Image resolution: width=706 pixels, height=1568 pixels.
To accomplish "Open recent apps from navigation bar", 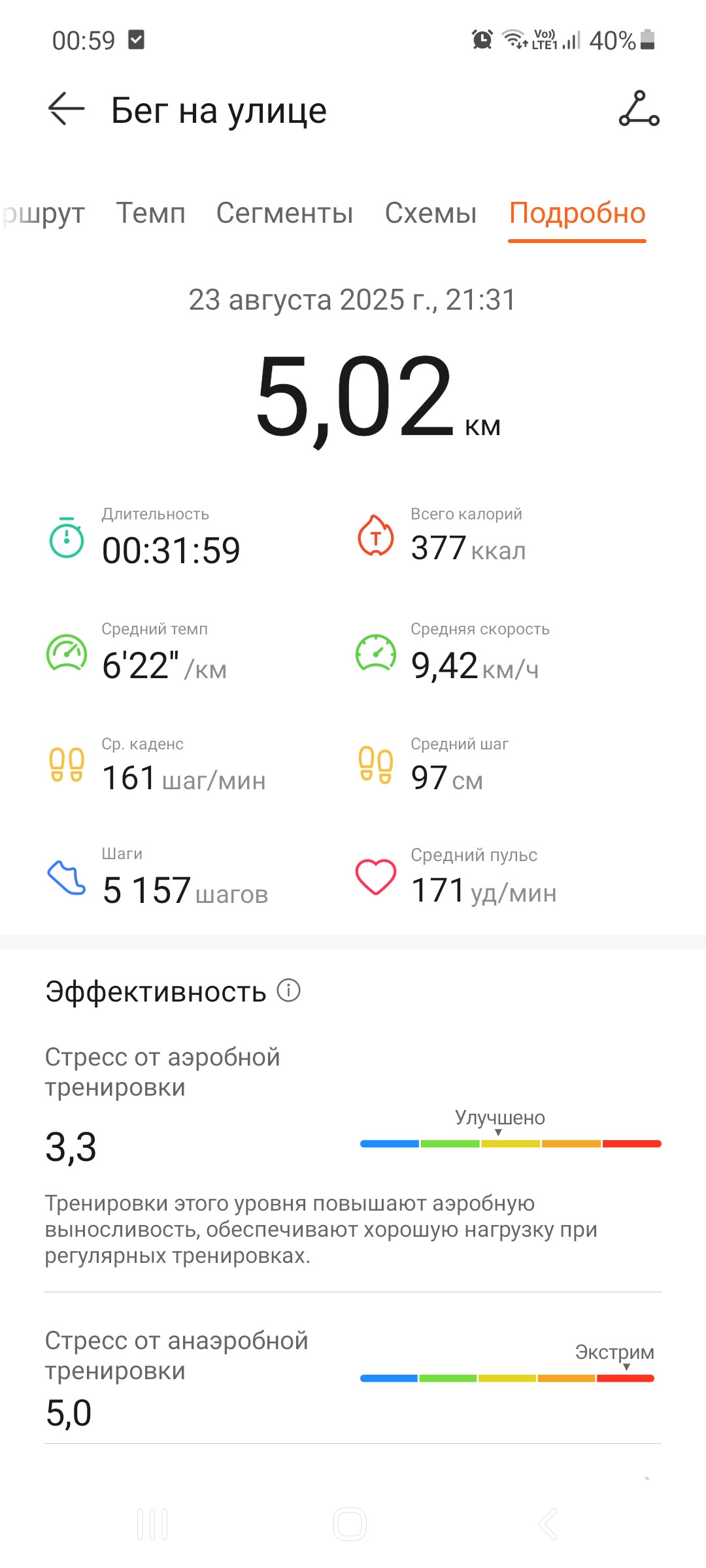I will [x=152, y=1524].
